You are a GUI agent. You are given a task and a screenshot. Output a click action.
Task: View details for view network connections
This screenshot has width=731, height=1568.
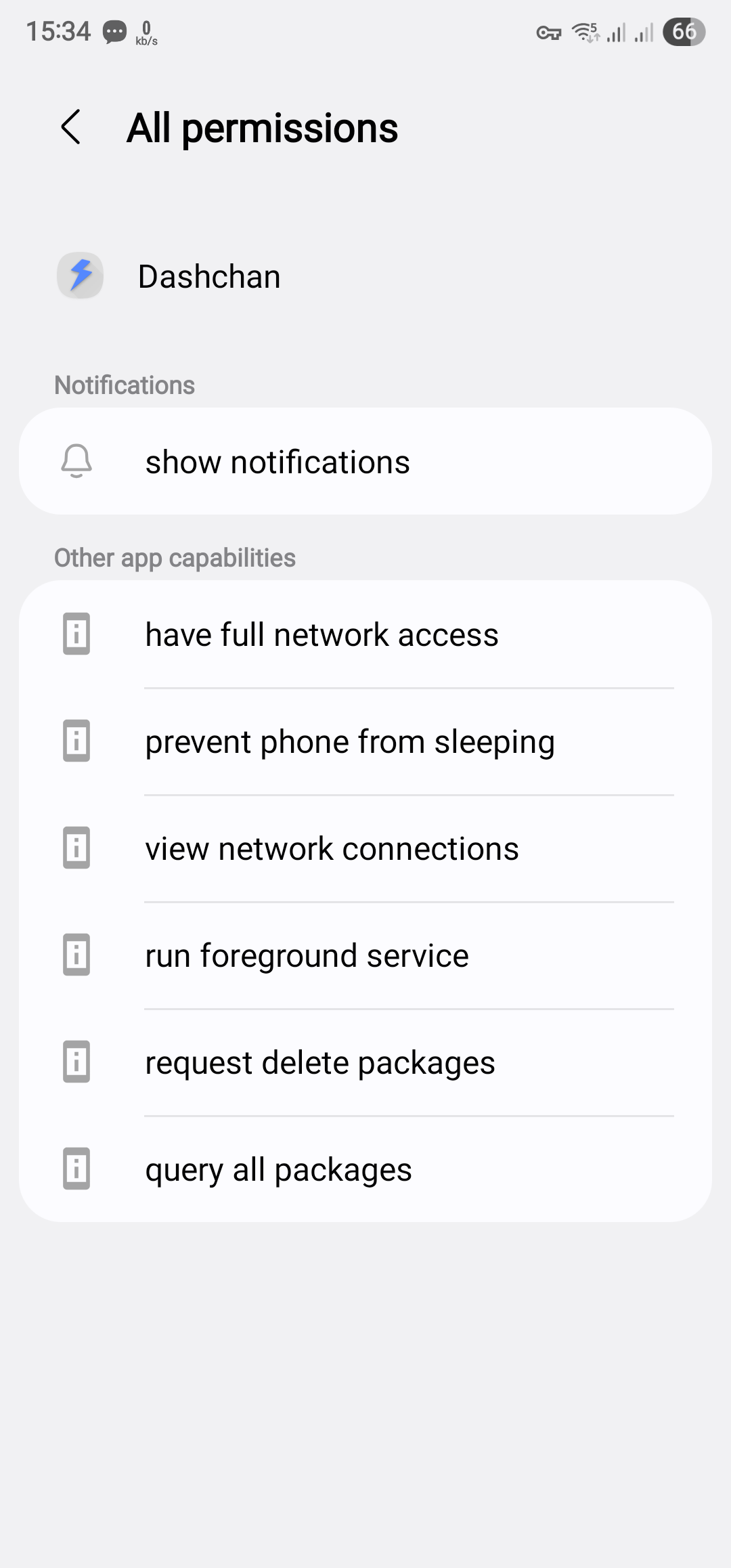click(x=365, y=848)
